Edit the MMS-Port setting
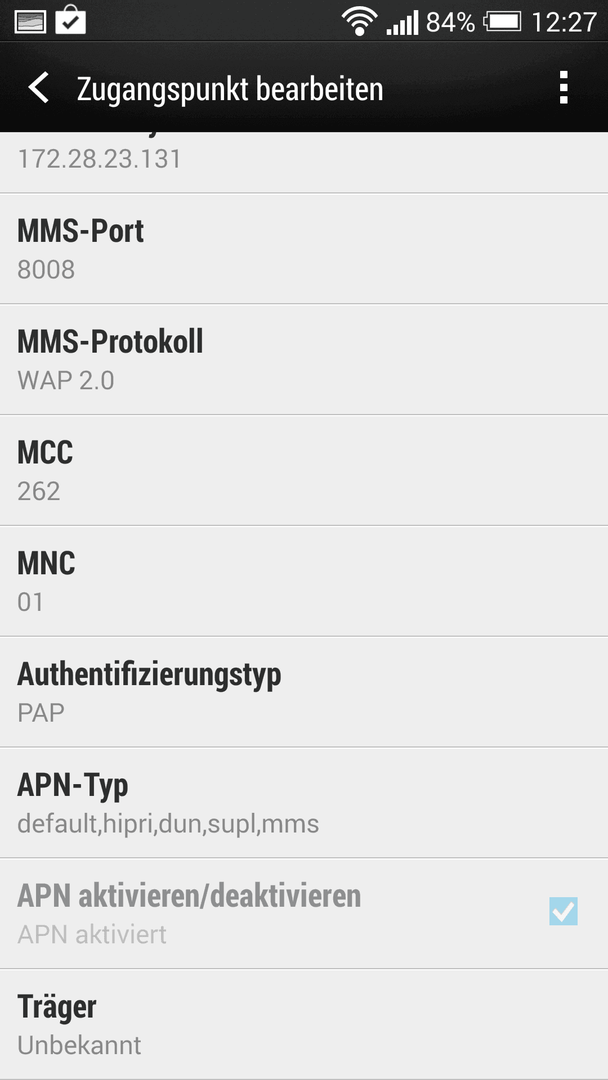The image size is (608, 1080). click(304, 249)
